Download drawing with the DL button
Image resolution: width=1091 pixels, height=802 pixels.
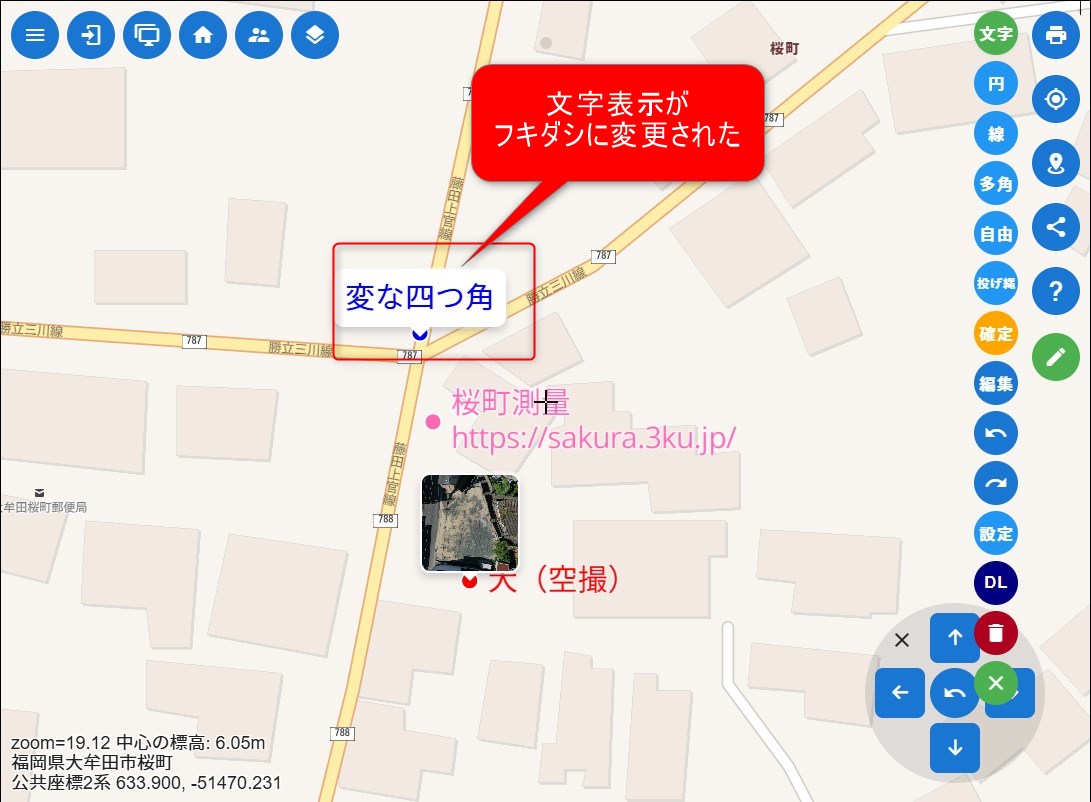coord(995,583)
